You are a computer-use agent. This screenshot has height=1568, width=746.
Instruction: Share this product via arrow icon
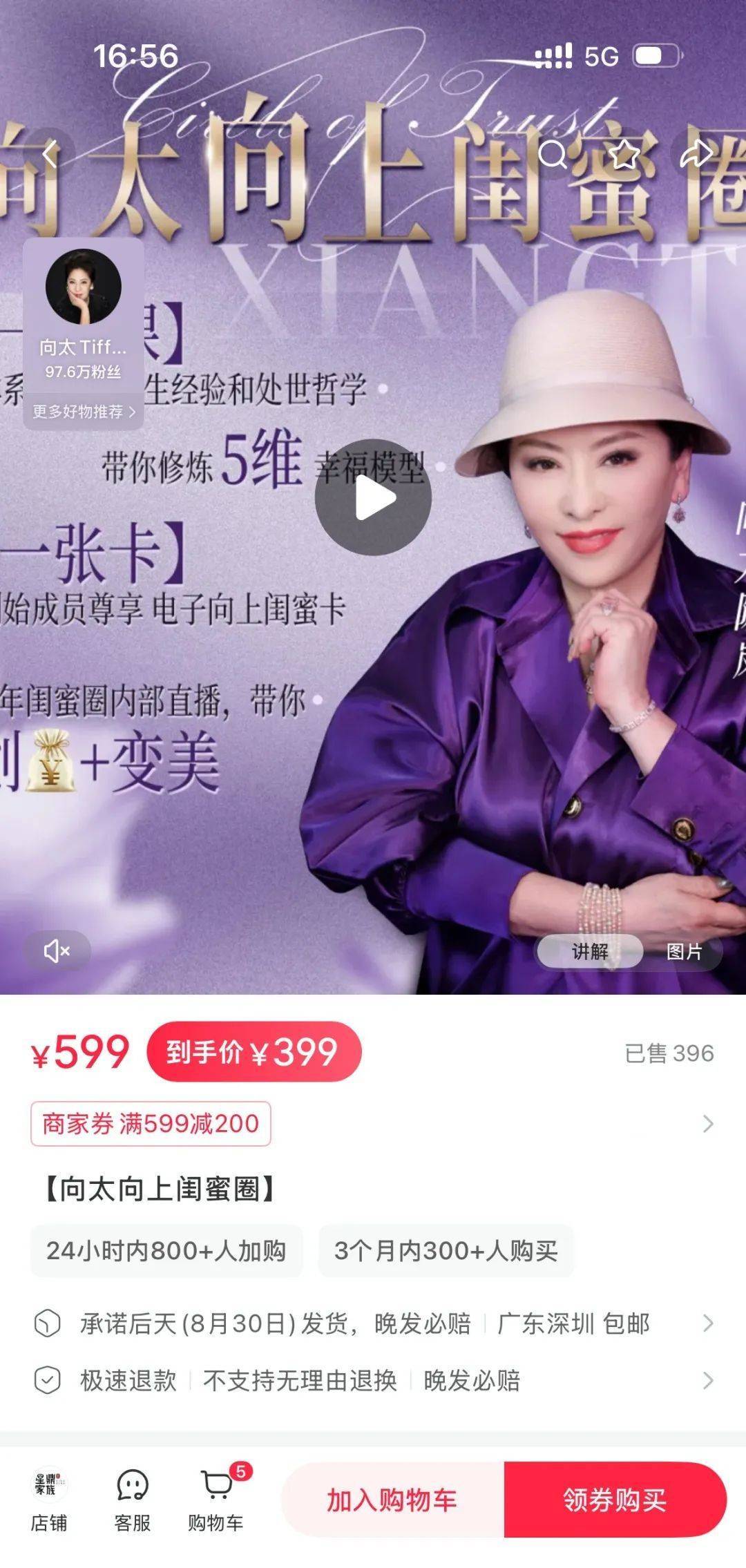[x=696, y=155]
